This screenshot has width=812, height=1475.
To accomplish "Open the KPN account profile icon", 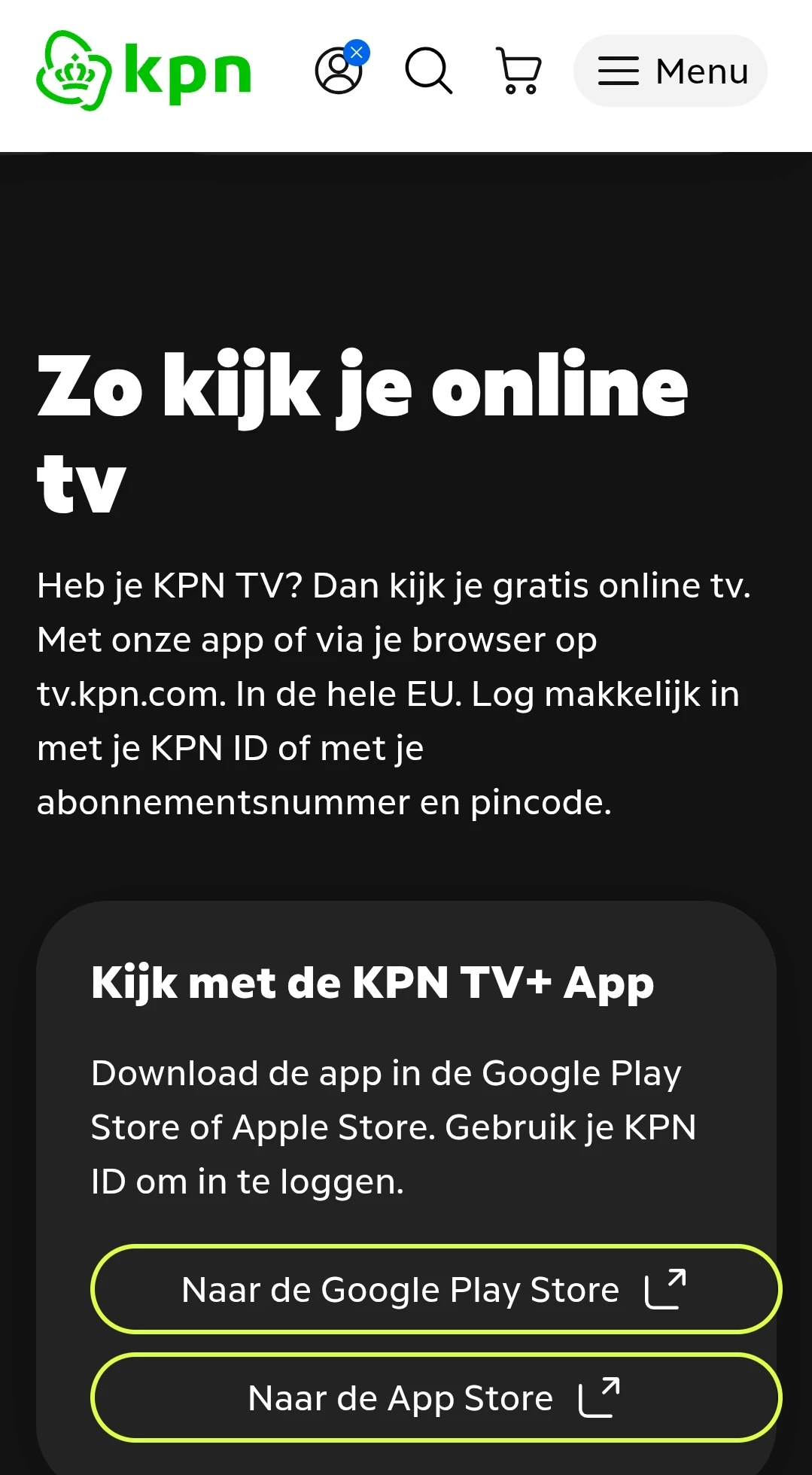I will point(339,71).
